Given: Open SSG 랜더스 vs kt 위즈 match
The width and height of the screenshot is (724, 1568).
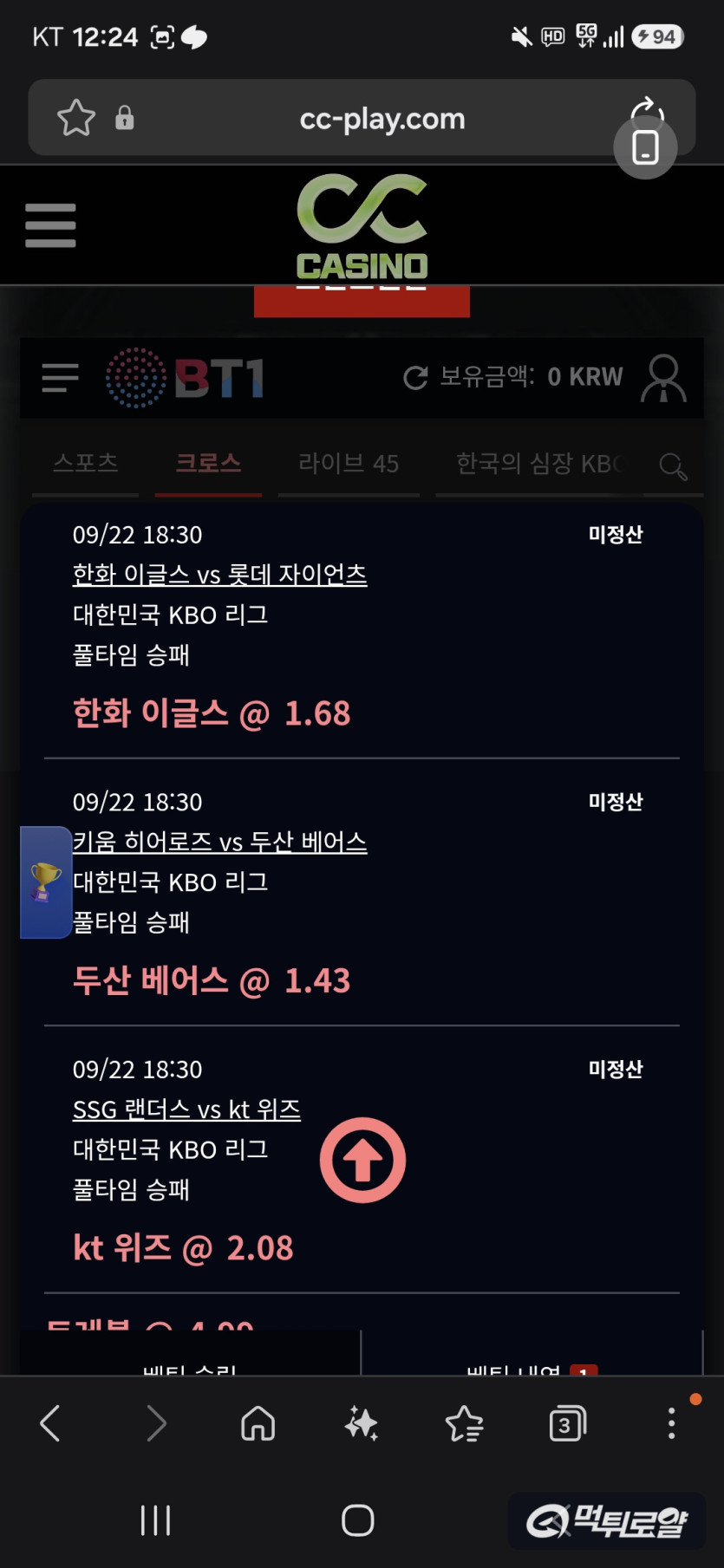Looking at the screenshot, I should (x=186, y=1109).
